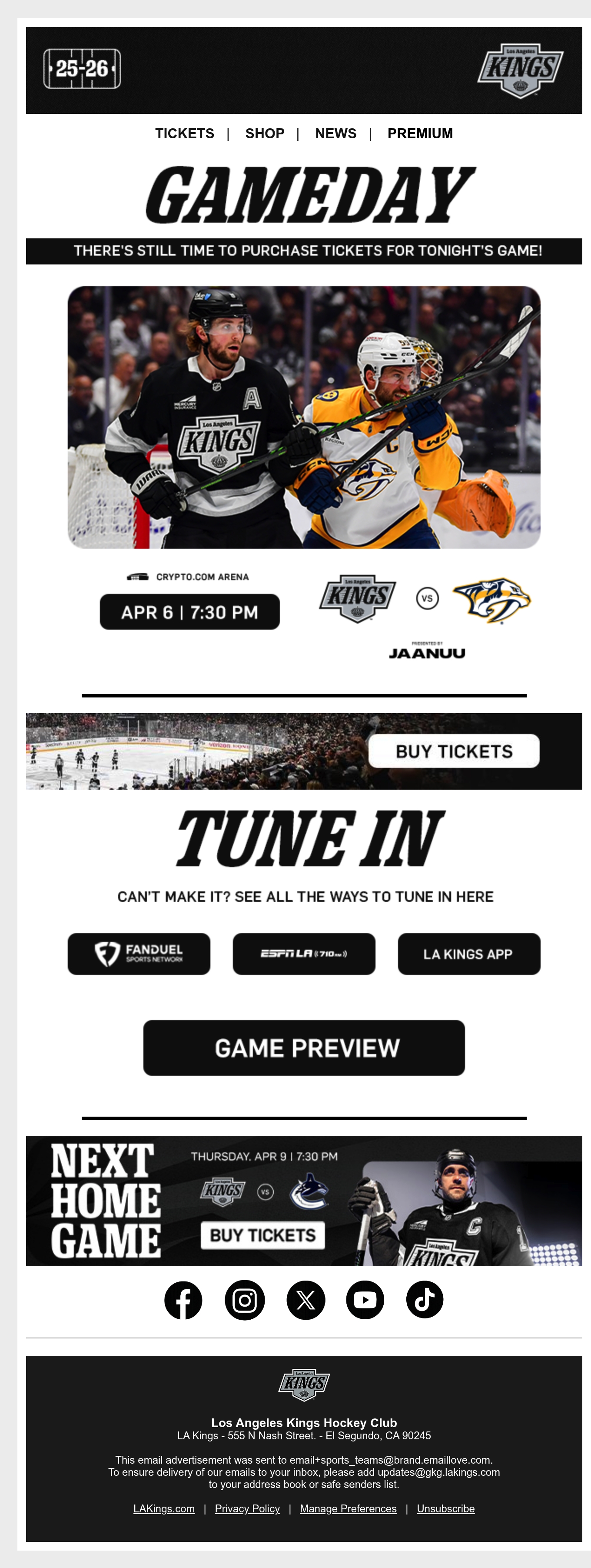Select the ESPN LA 710 radio button
This screenshot has width=591, height=1568.
pos(304,954)
